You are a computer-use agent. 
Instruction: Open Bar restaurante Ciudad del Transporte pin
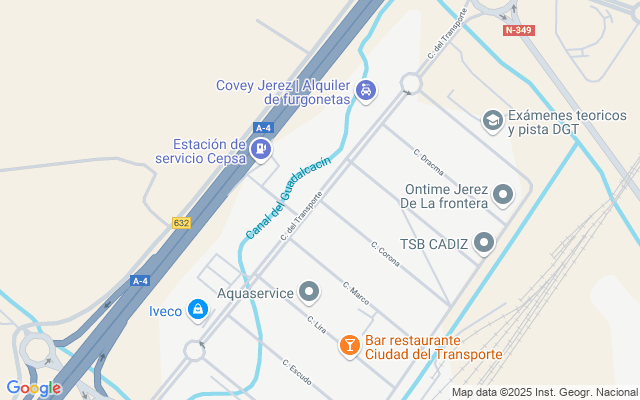click(x=349, y=345)
